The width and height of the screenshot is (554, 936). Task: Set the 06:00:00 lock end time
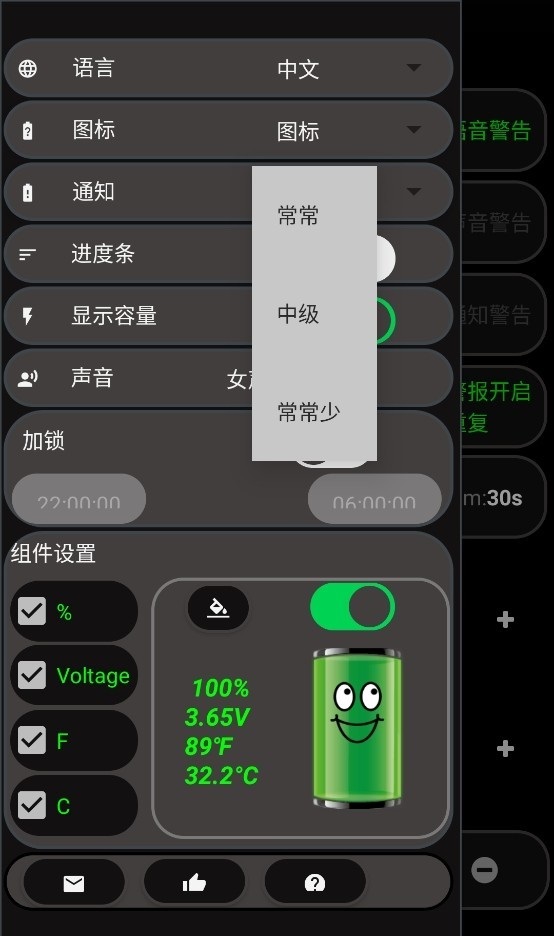pyautogui.click(x=374, y=499)
